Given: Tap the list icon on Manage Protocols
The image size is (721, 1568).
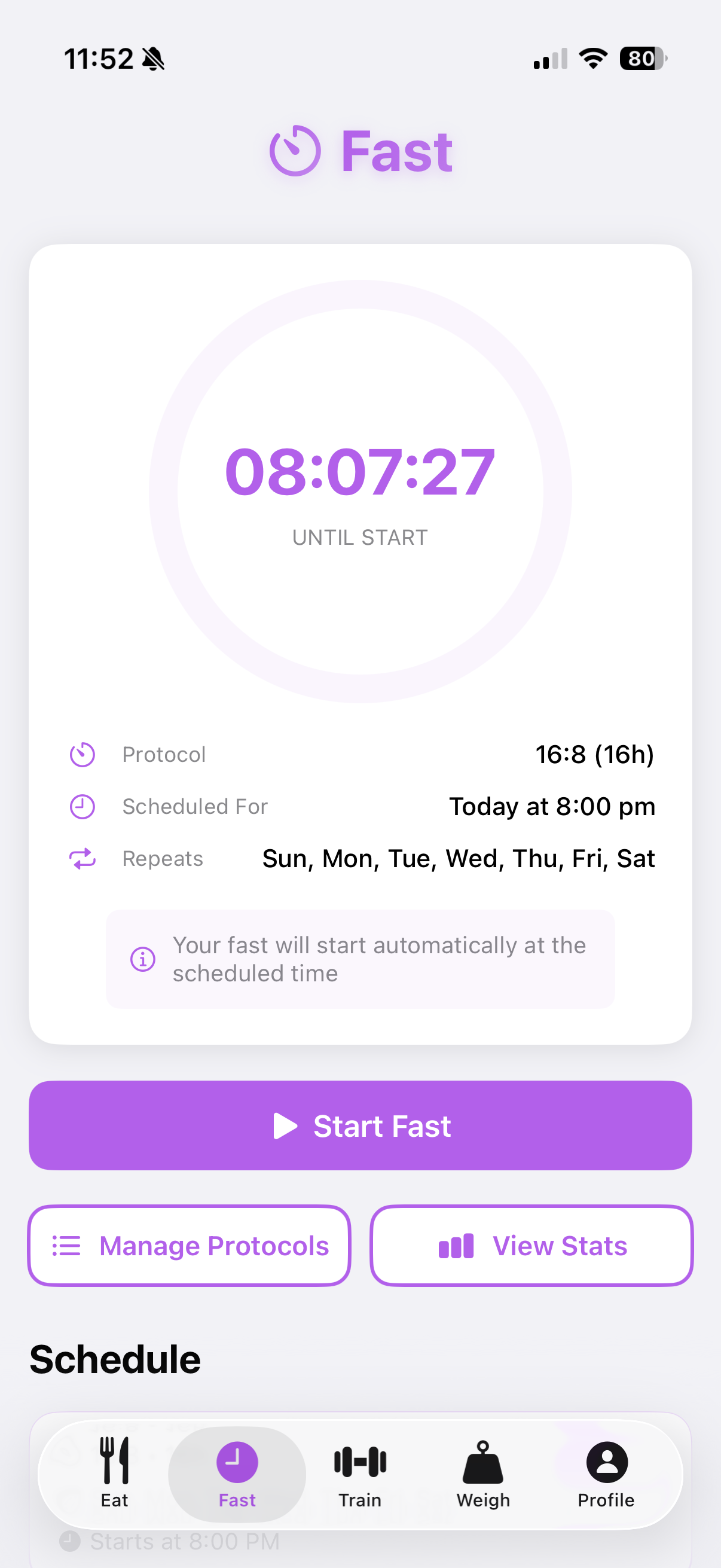Looking at the screenshot, I should (66, 1246).
